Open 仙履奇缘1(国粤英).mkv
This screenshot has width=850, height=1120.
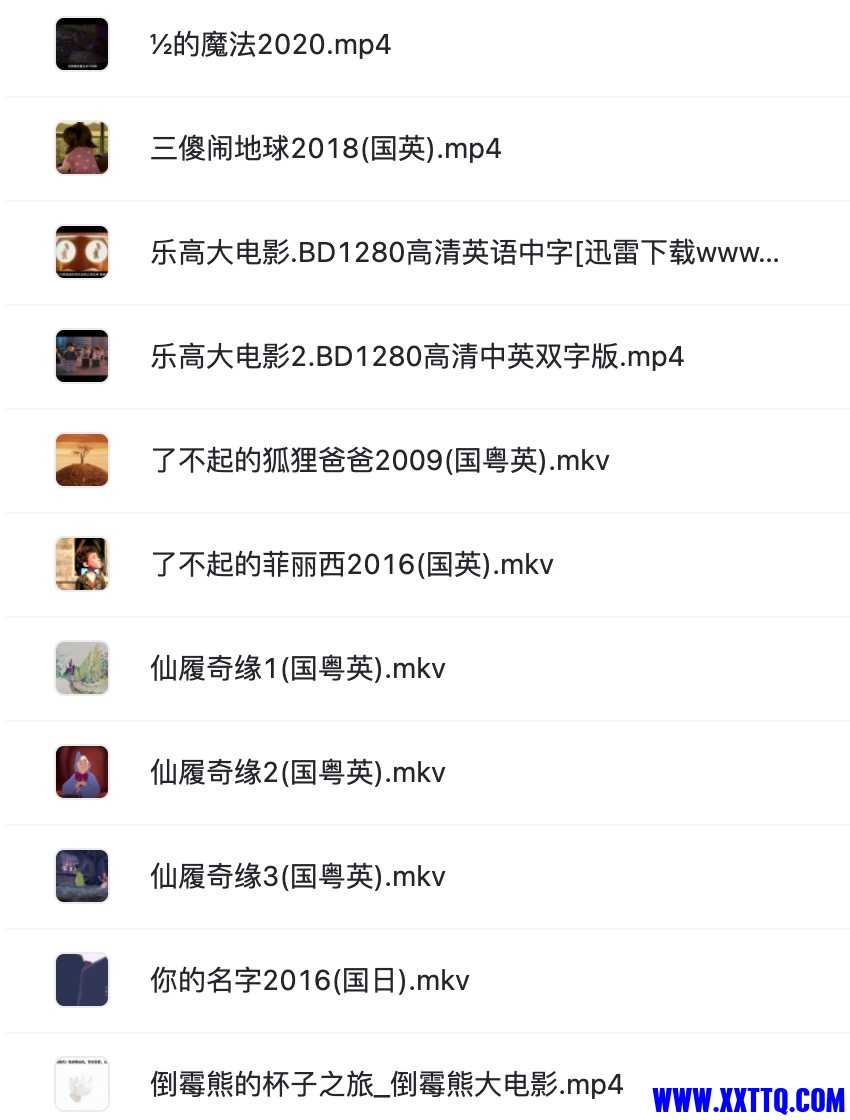(x=297, y=669)
